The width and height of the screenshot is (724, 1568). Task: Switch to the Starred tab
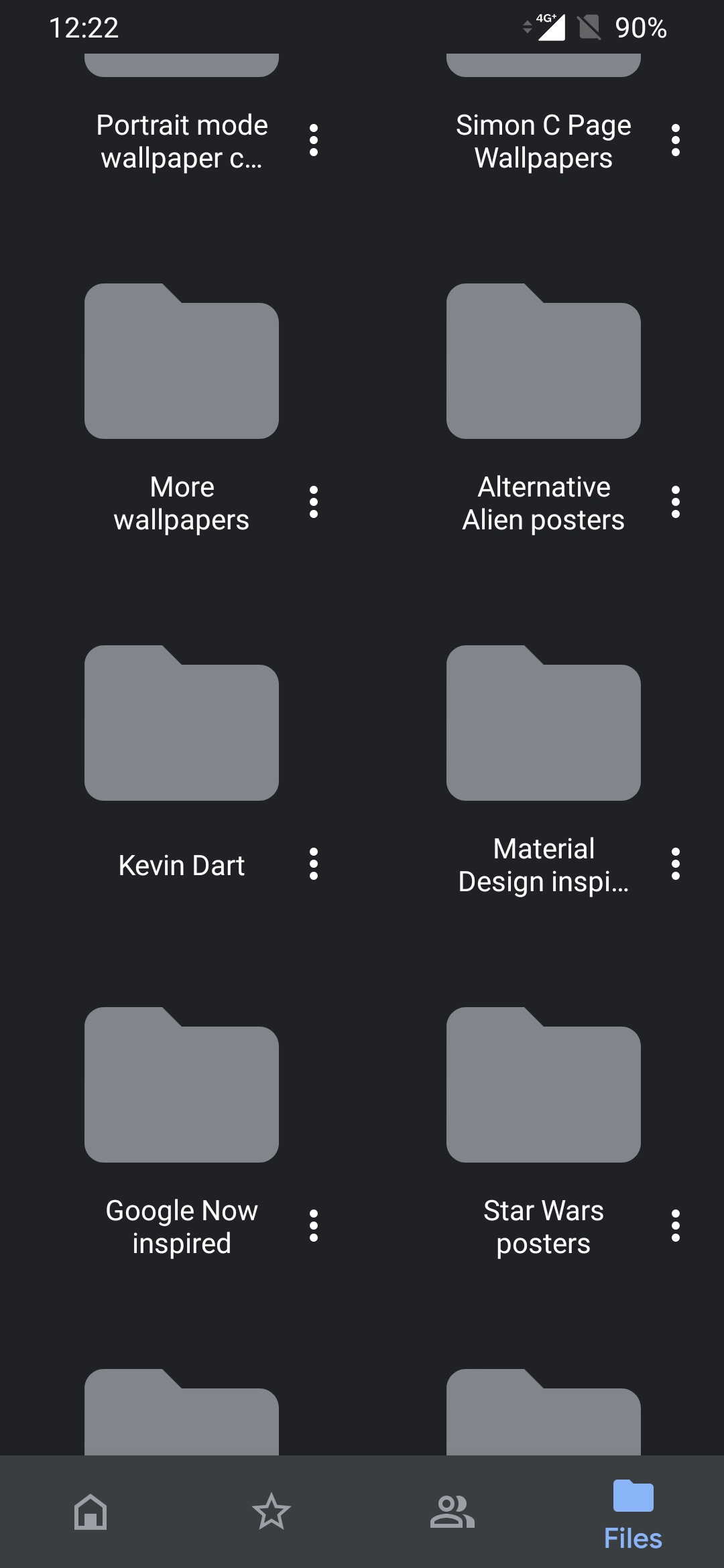tap(271, 1512)
